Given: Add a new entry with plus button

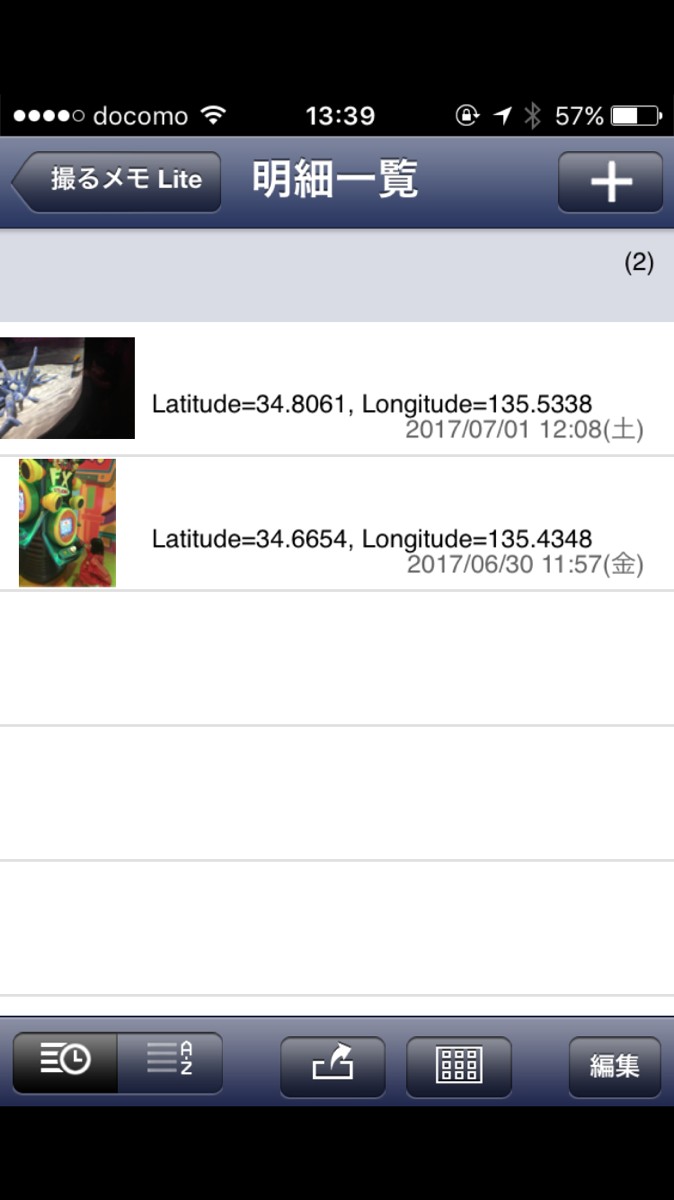Looking at the screenshot, I should coord(610,182).
